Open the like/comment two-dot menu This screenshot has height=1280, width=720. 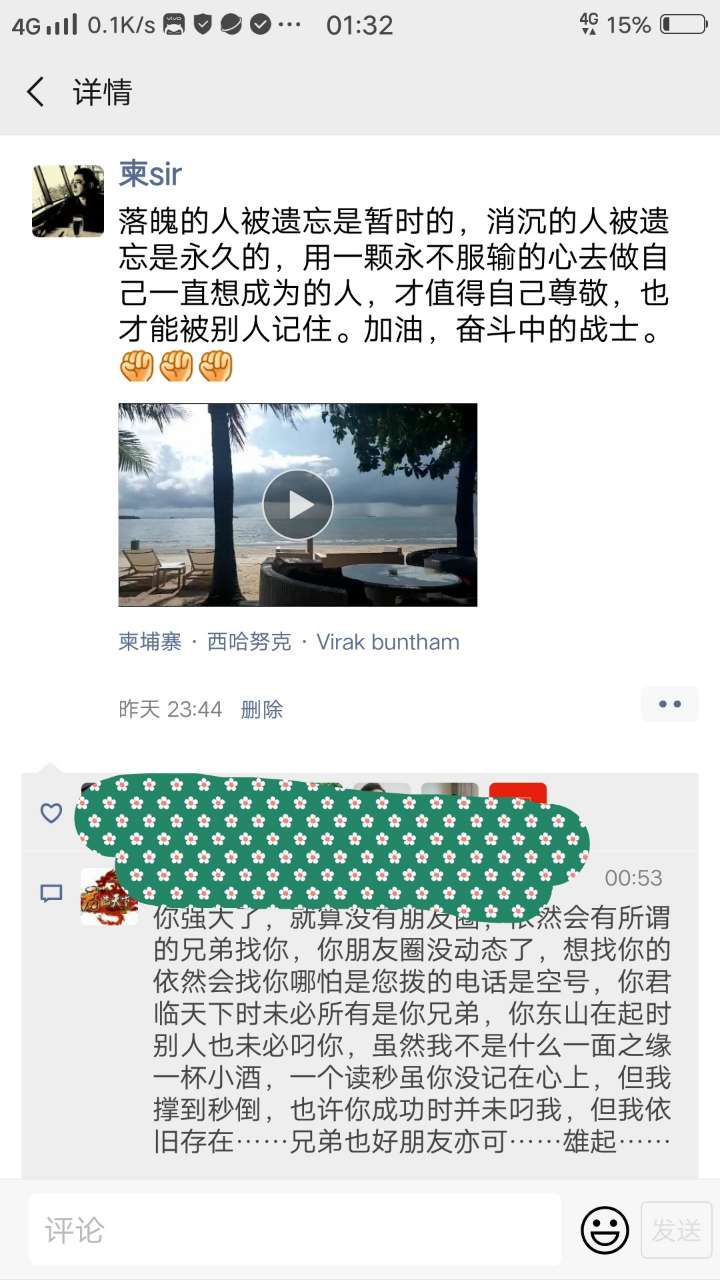tap(670, 704)
